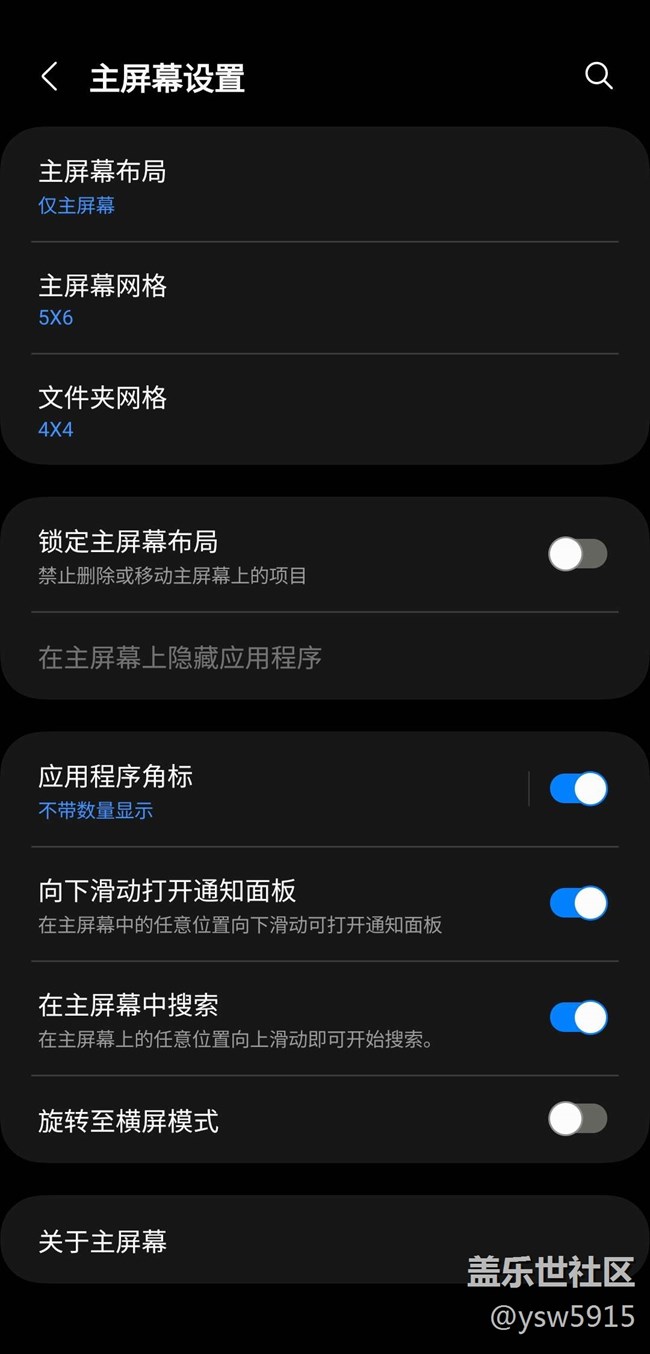Image resolution: width=650 pixels, height=1354 pixels.
Task: Enable the 锁定主屏幕布局 switch
Action: [577, 554]
